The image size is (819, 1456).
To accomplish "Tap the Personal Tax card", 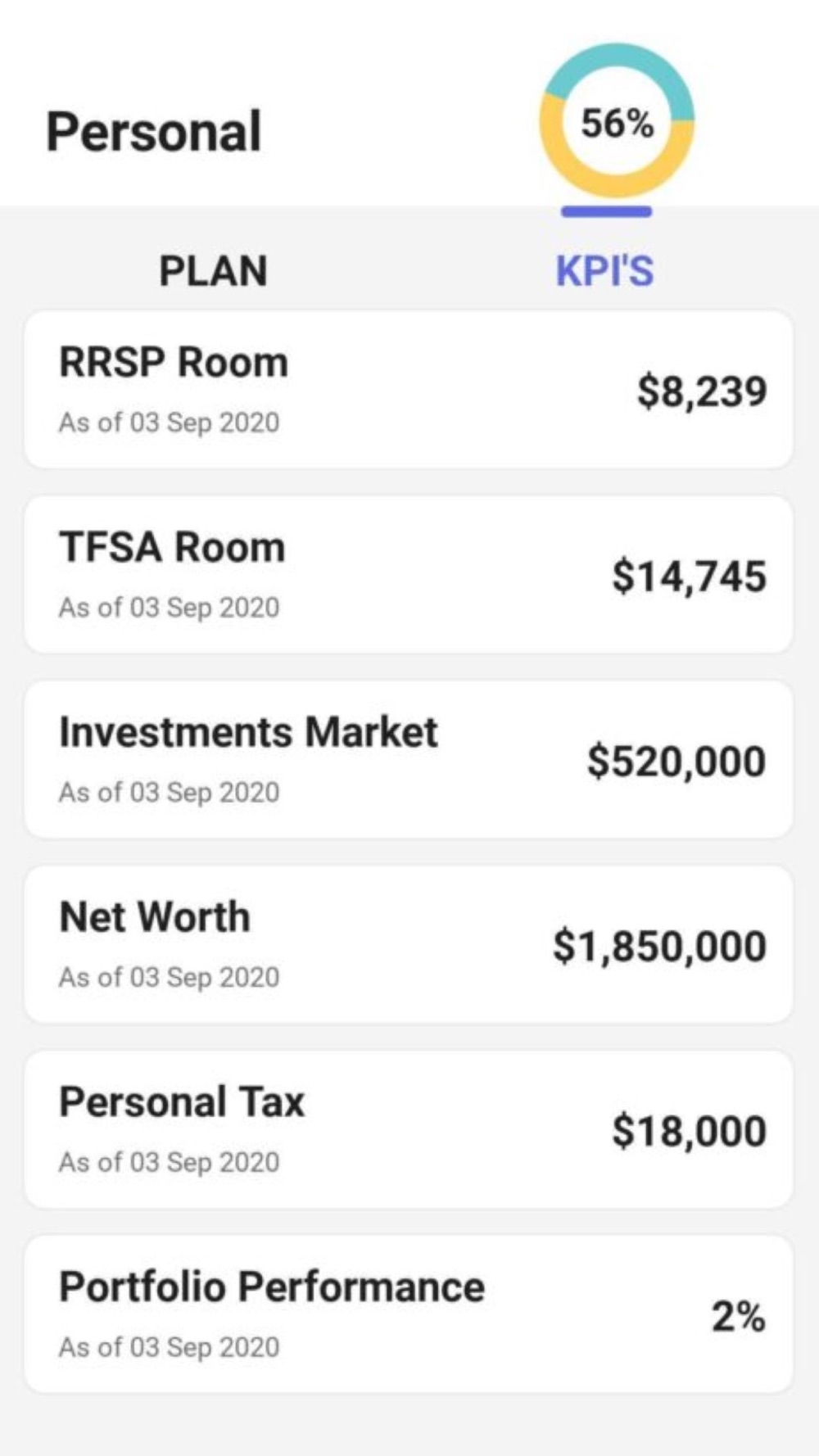I will (x=409, y=1130).
